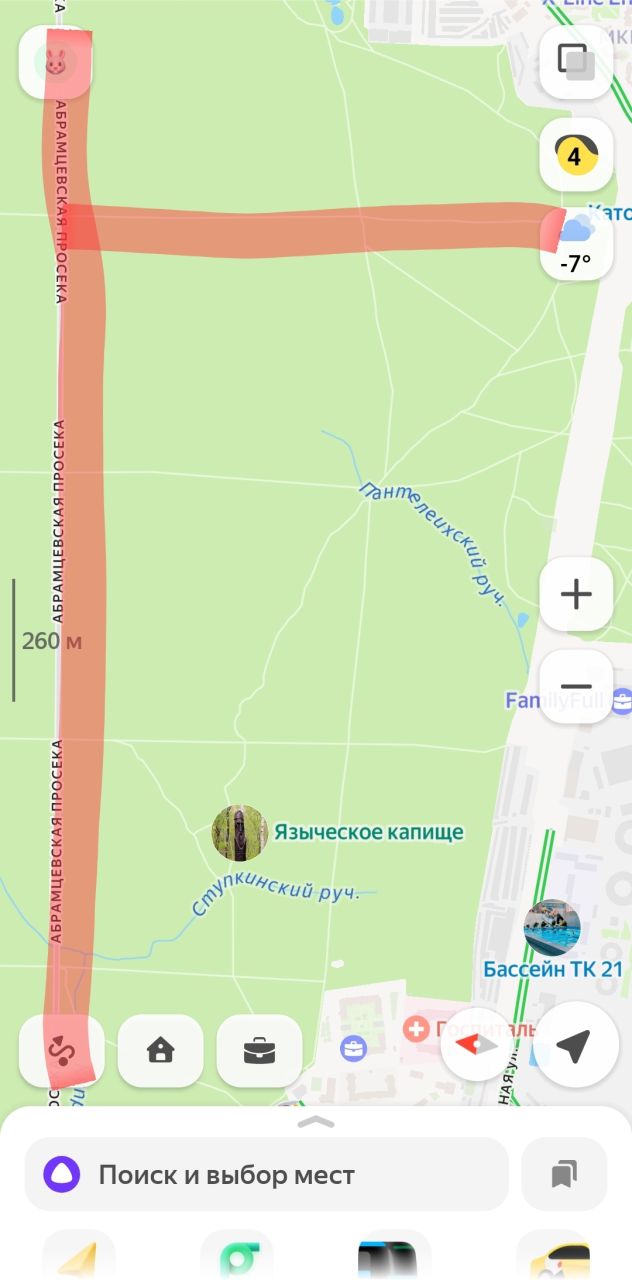Navigate to the saved work address
The image size is (632, 1280).
pyautogui.click(x=259, y=1050)
